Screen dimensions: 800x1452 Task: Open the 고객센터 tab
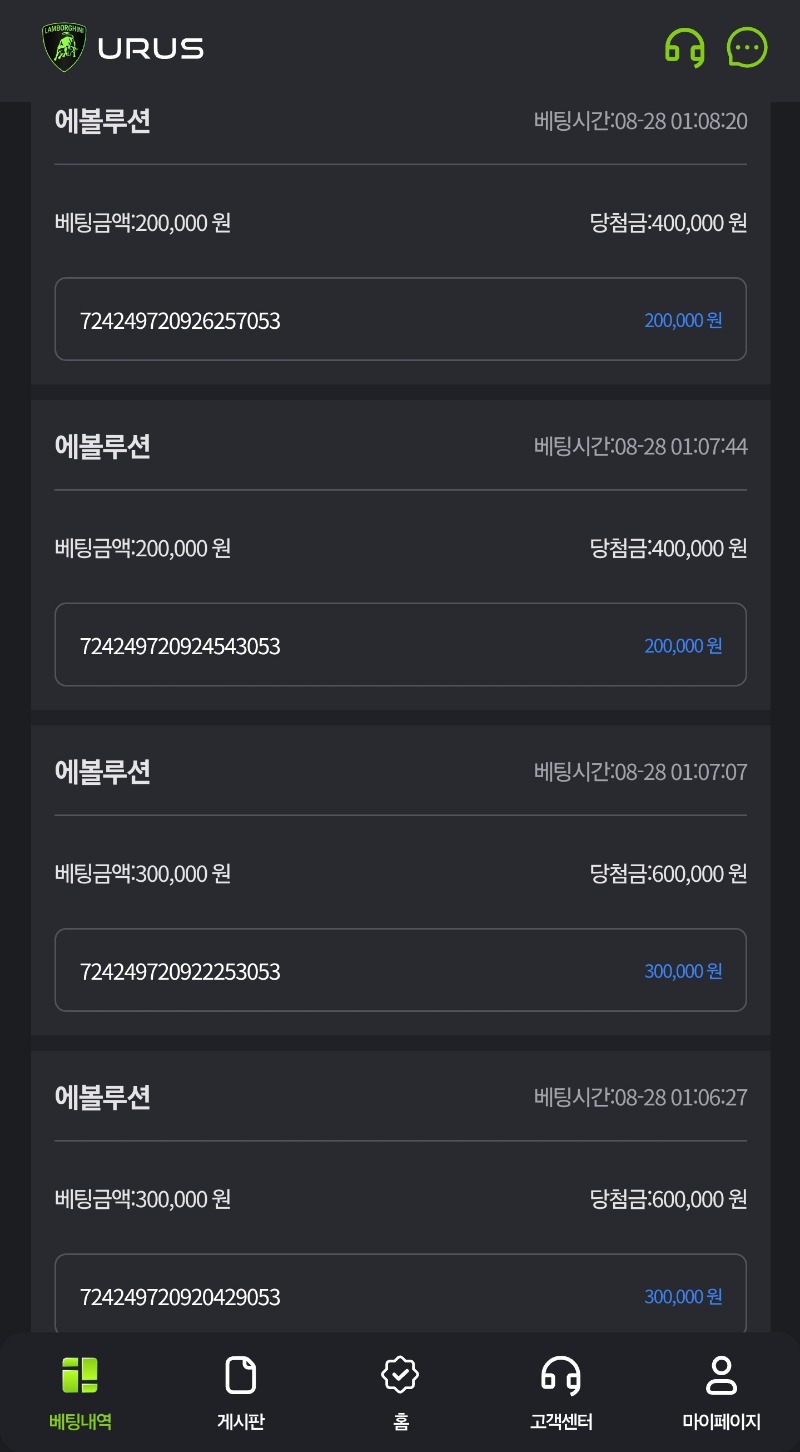561,1393
